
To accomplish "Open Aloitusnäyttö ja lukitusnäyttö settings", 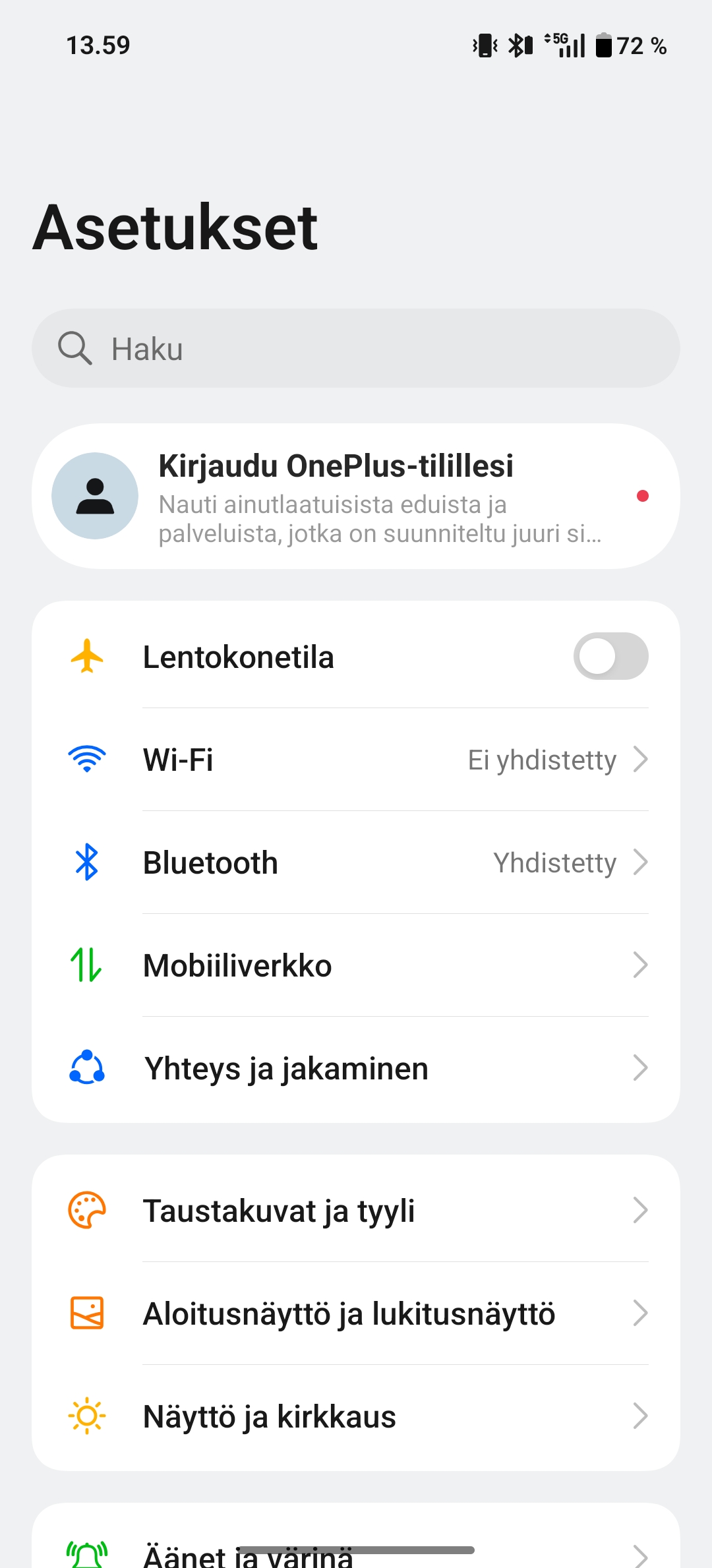I will (x=356, y=1313).
